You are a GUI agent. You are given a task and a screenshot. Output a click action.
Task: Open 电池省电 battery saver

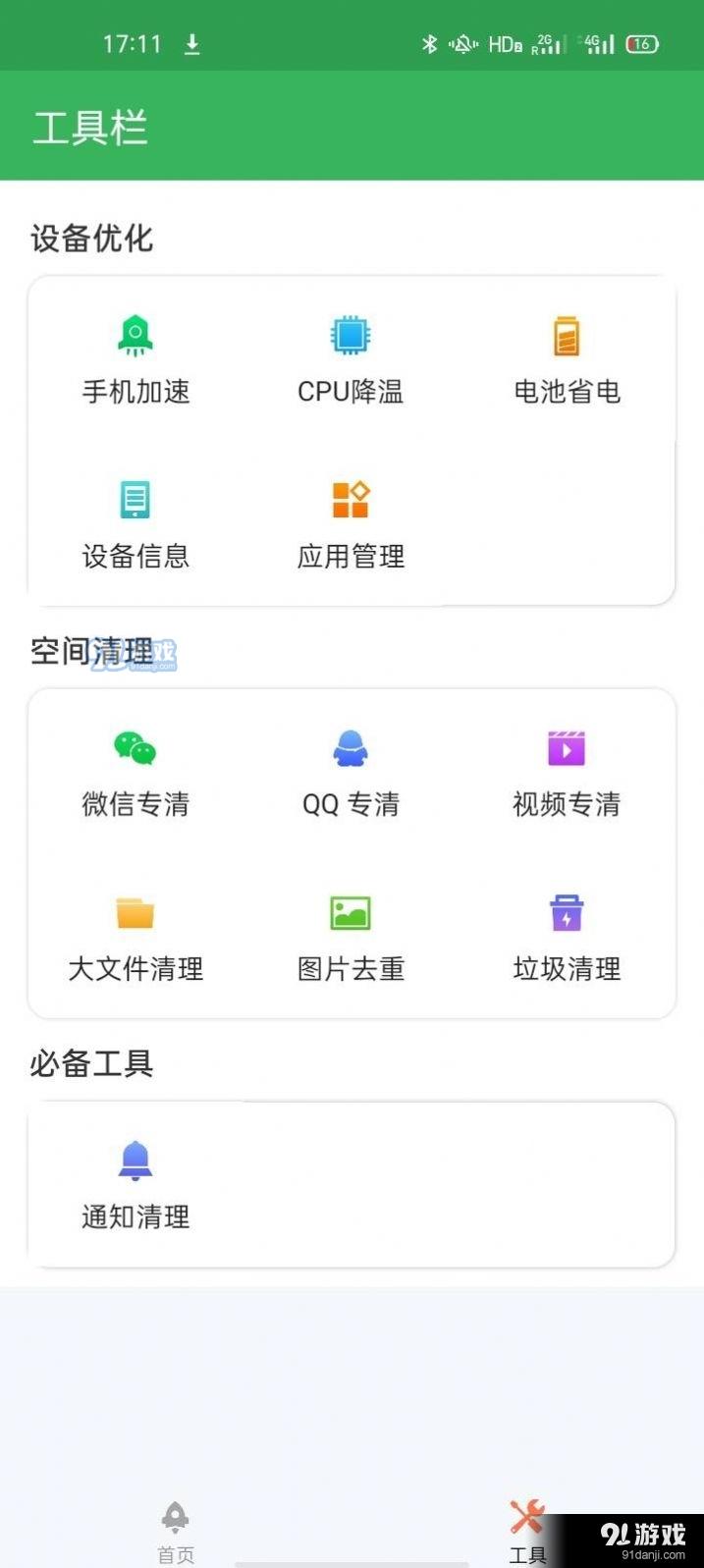click(x=567, y=359)
